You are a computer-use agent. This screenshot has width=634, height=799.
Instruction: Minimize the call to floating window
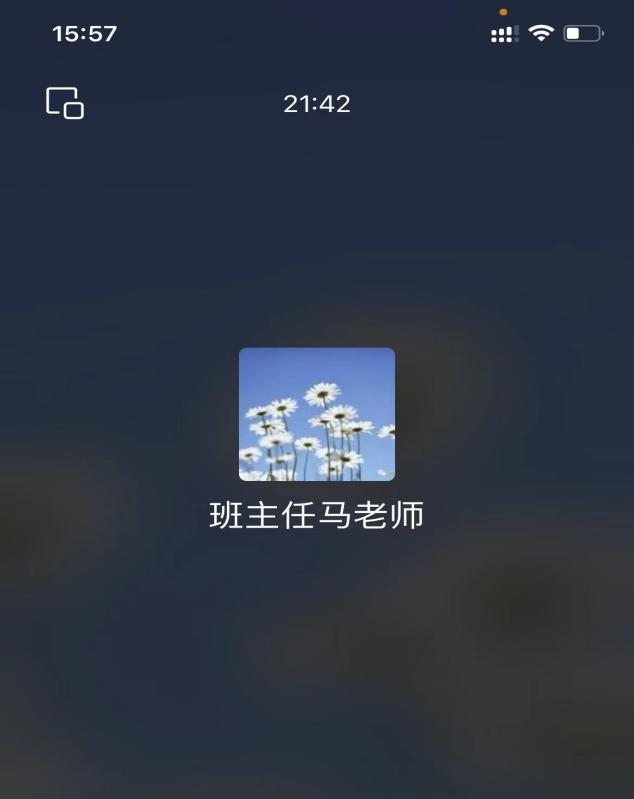[x=65, y=103]
